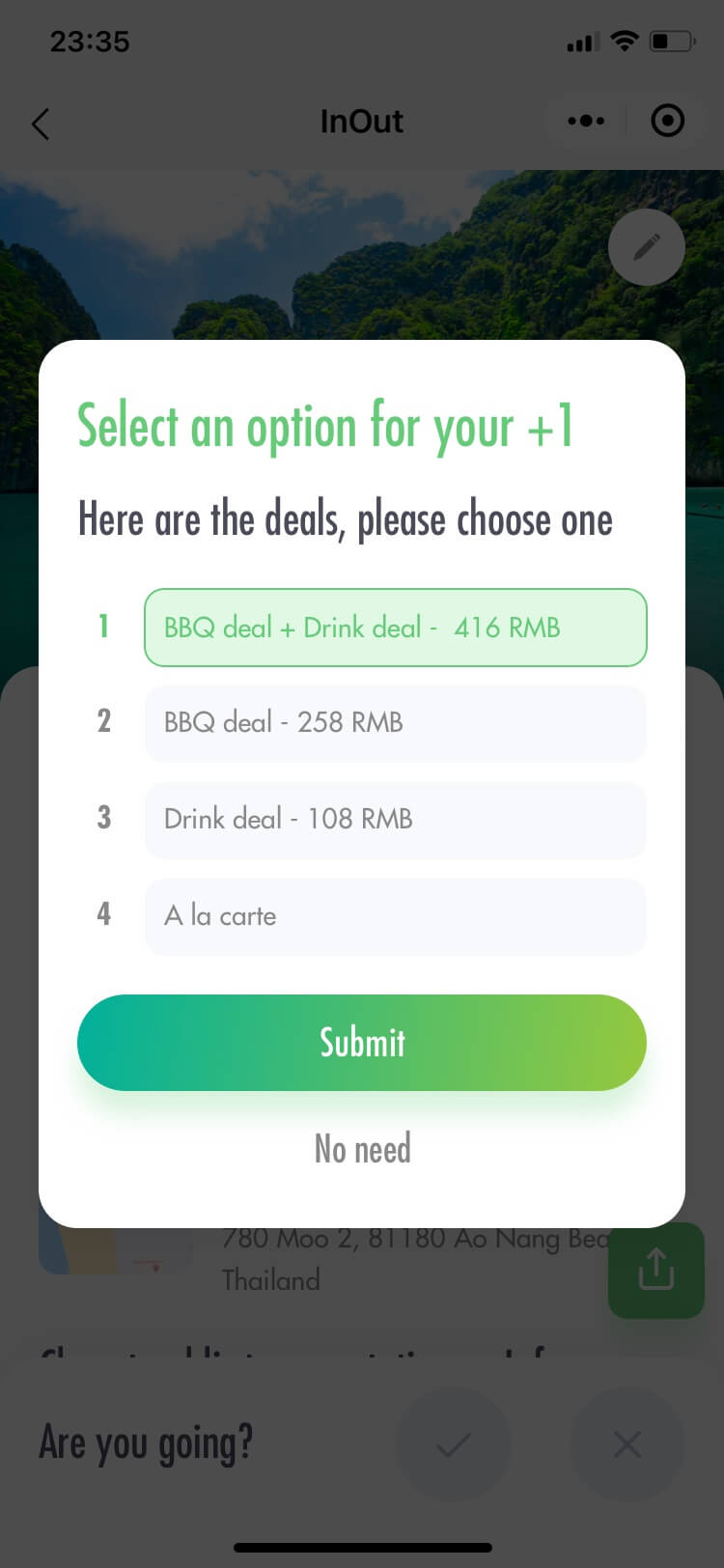Viewport: 724px width, 1568px height.
Task: Confirm going with the checkmark button
Action: [x=453, y=1444]
